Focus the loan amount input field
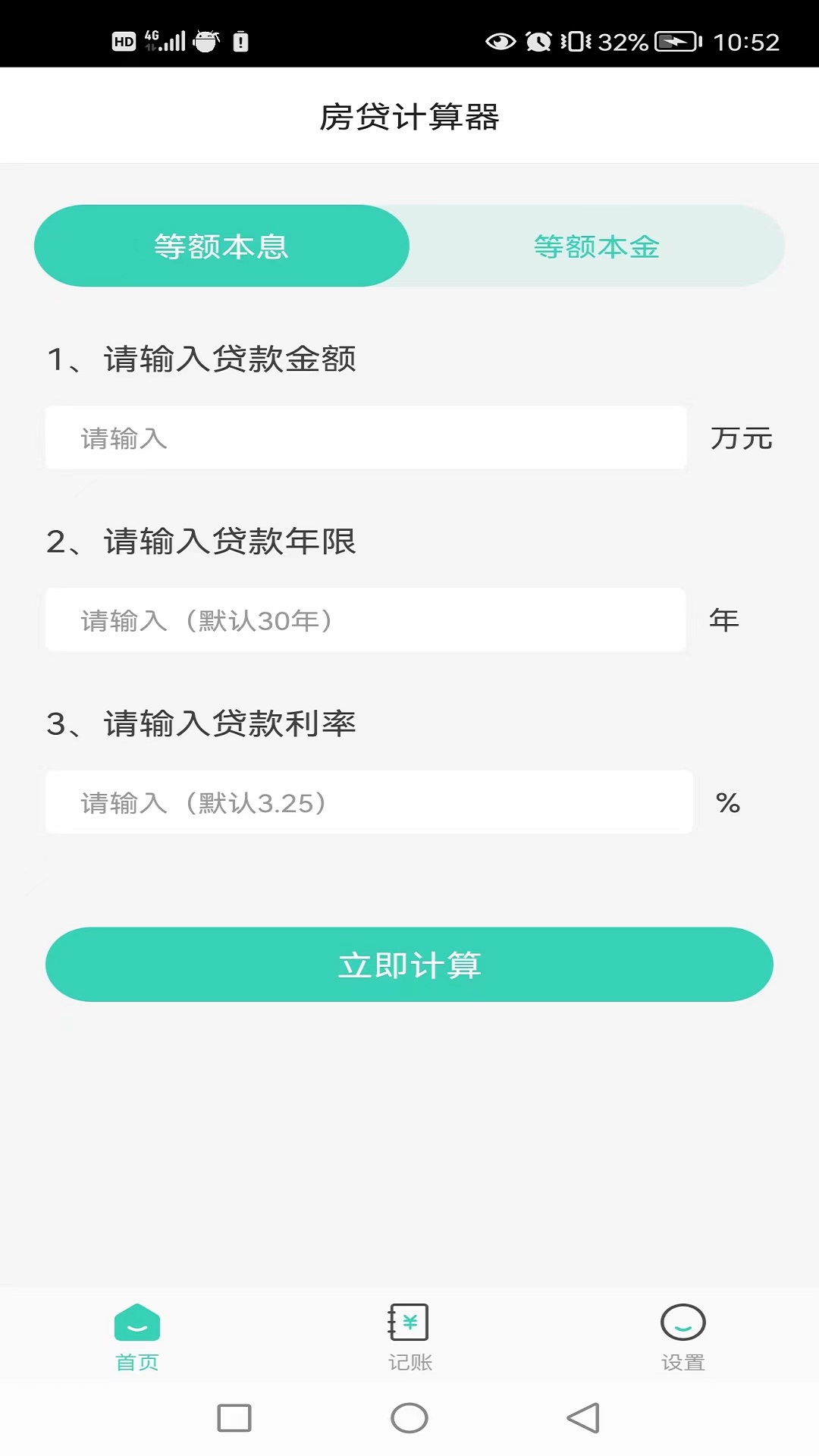 (x=366, y=438)
